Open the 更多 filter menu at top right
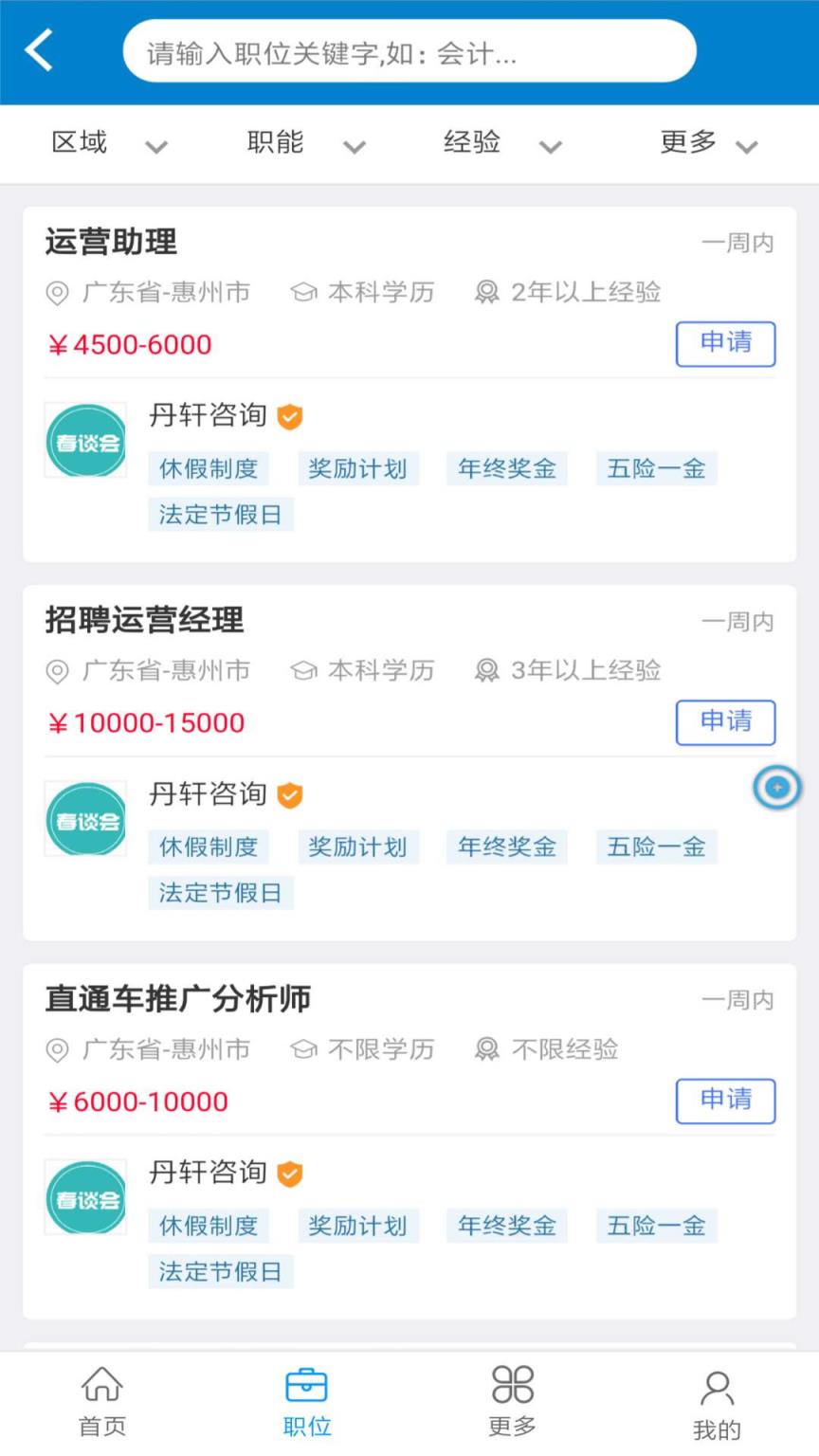 (709, 143)
